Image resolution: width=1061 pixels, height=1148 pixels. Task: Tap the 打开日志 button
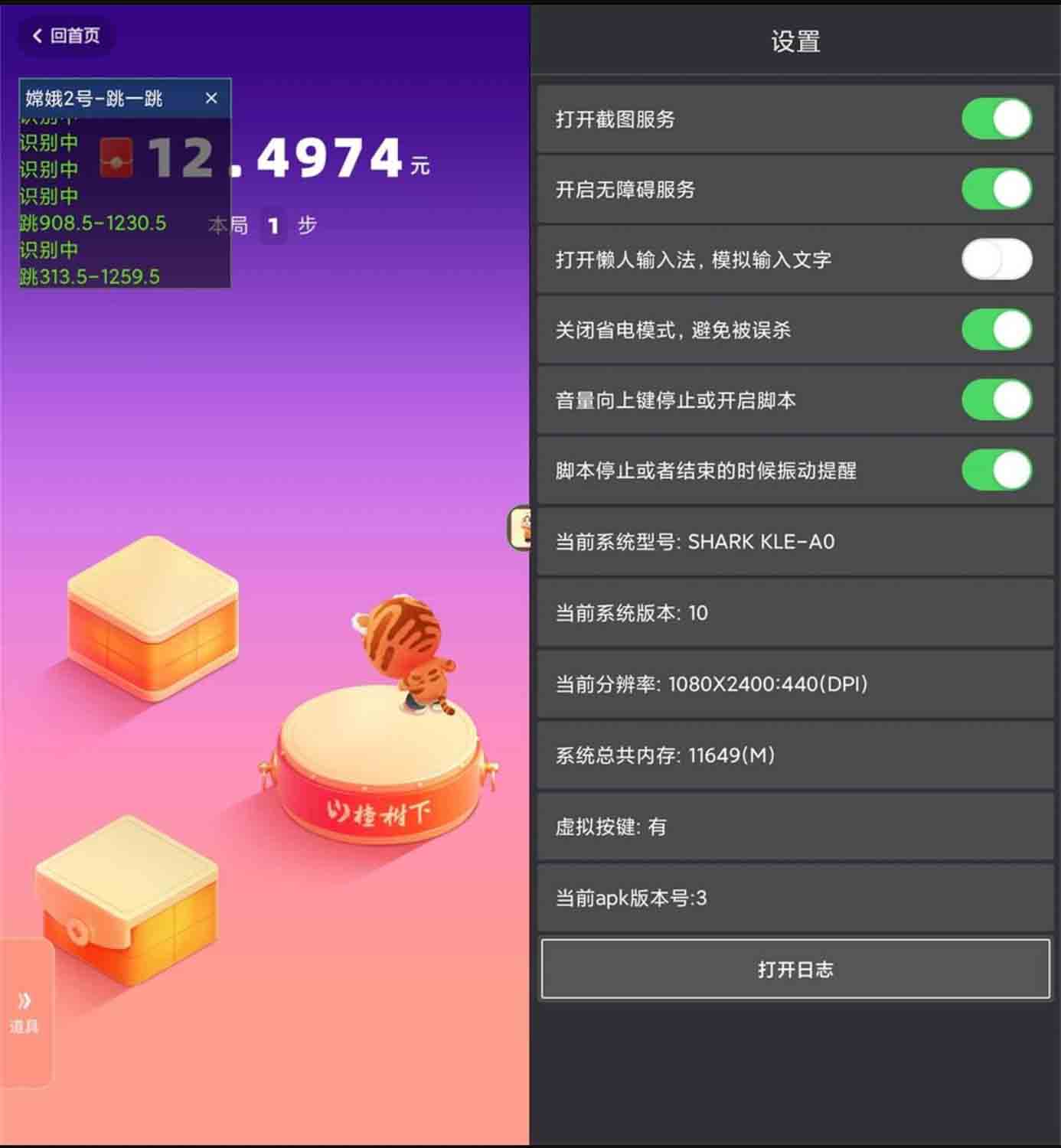tap(795, 970)
